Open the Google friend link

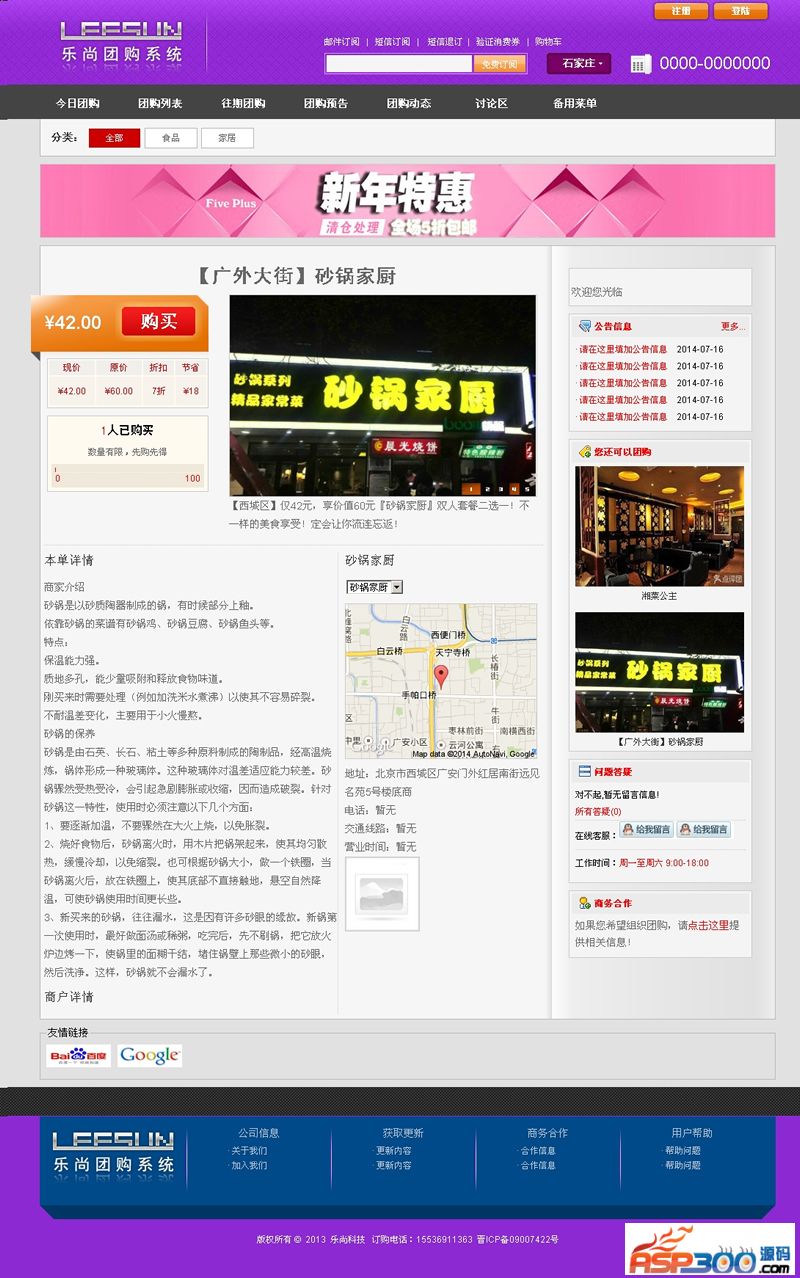(150, 1055)
